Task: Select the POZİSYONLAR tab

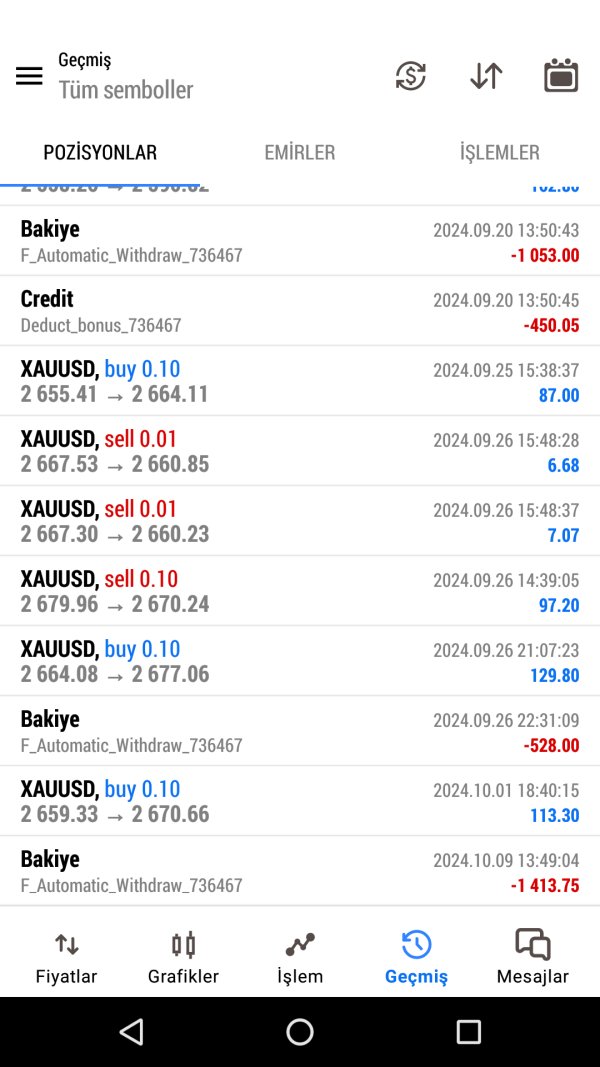Action: coord(100,152)
